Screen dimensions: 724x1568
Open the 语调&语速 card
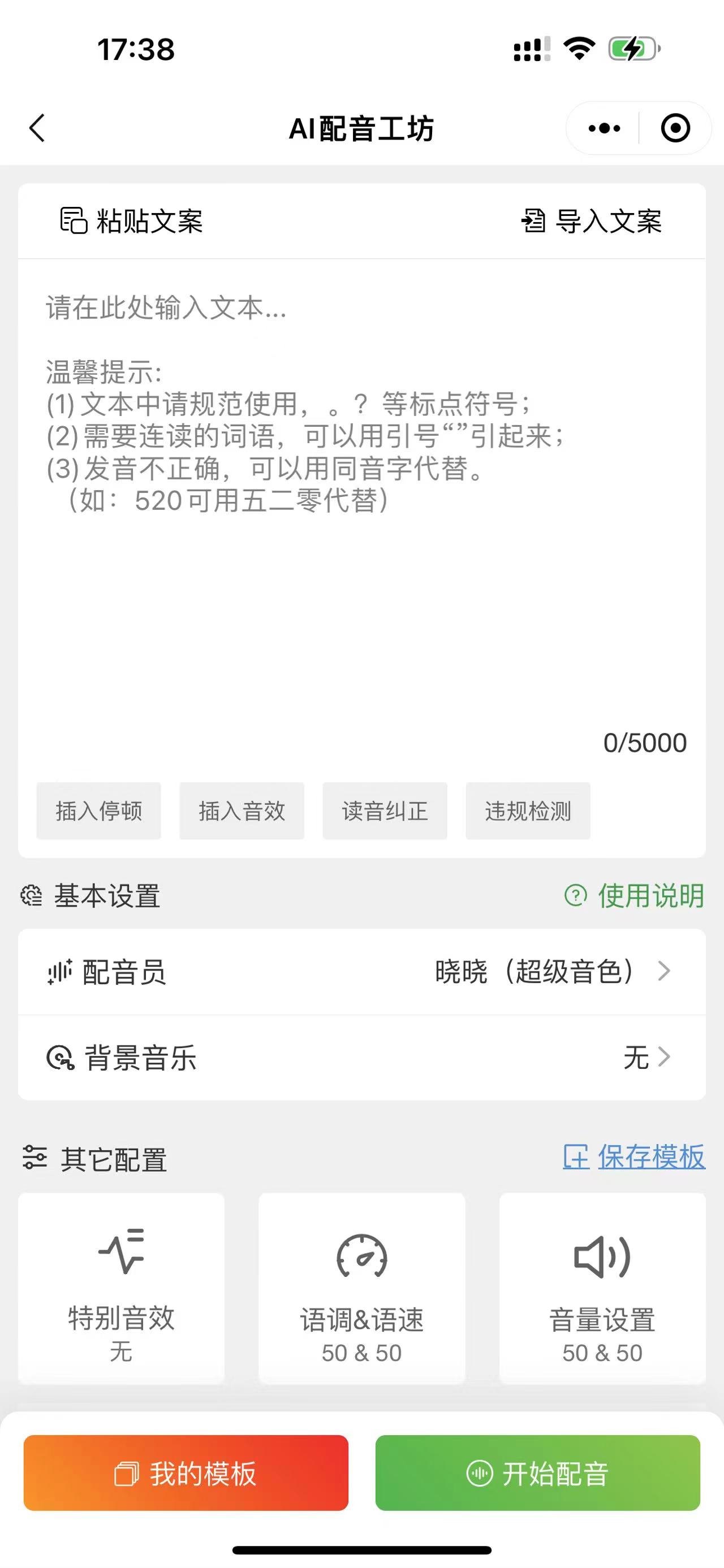pyautogui.click(x=361, y=1288)
